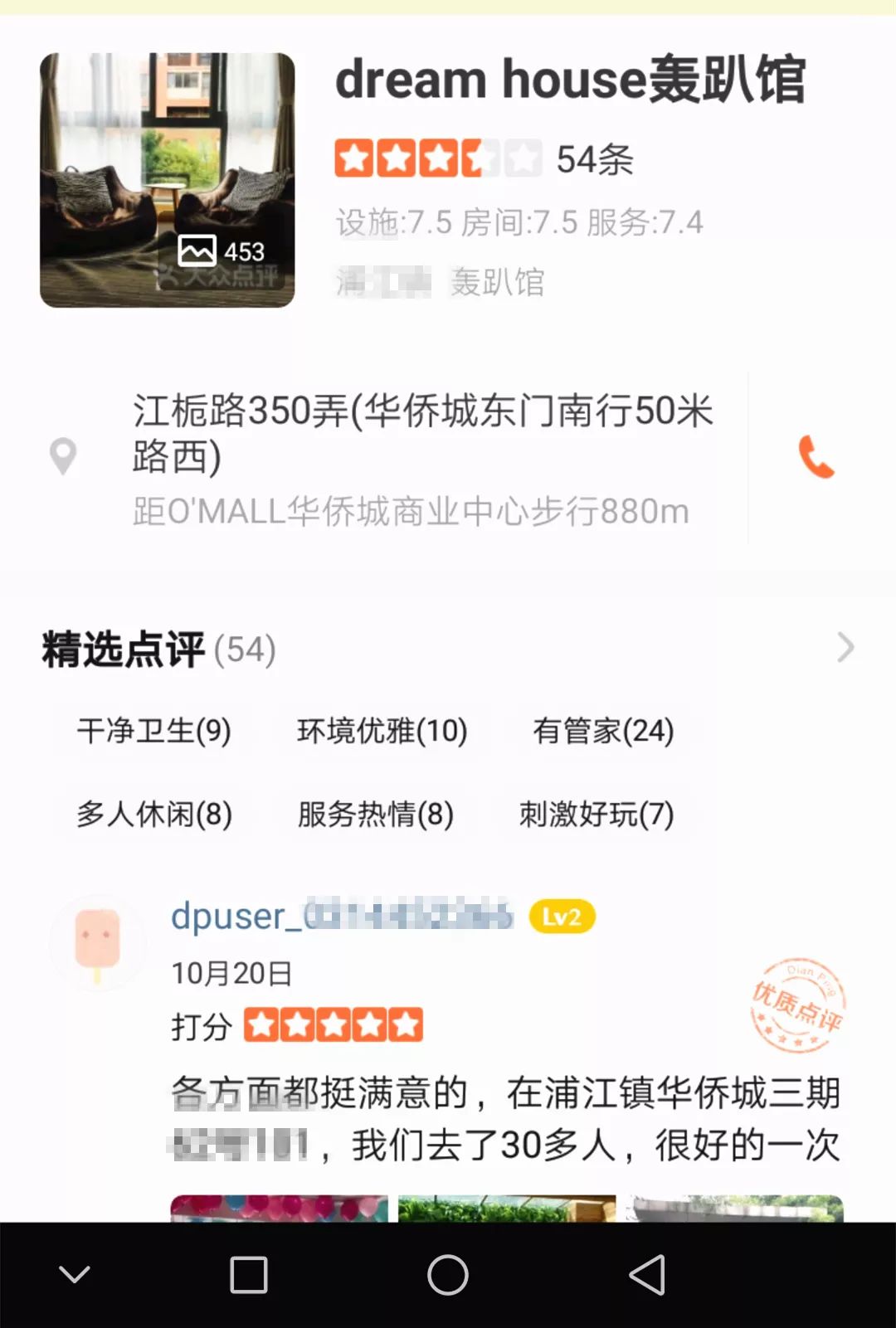Tap the Lv2 level badge next to the username
Viewport: 896px width, 1328px height.
click(563, 917)
